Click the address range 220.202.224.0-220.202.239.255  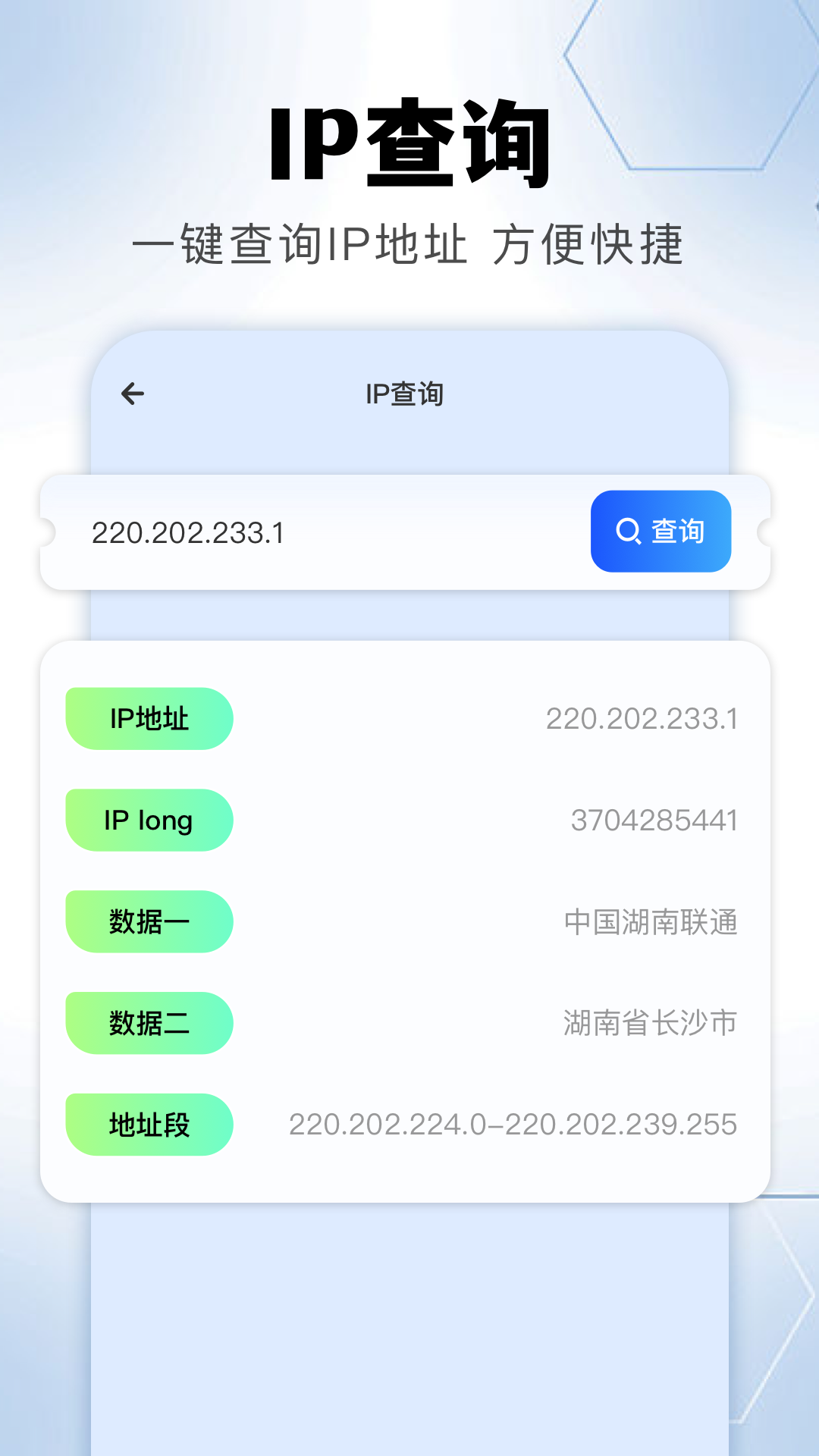pos(515,1125)
